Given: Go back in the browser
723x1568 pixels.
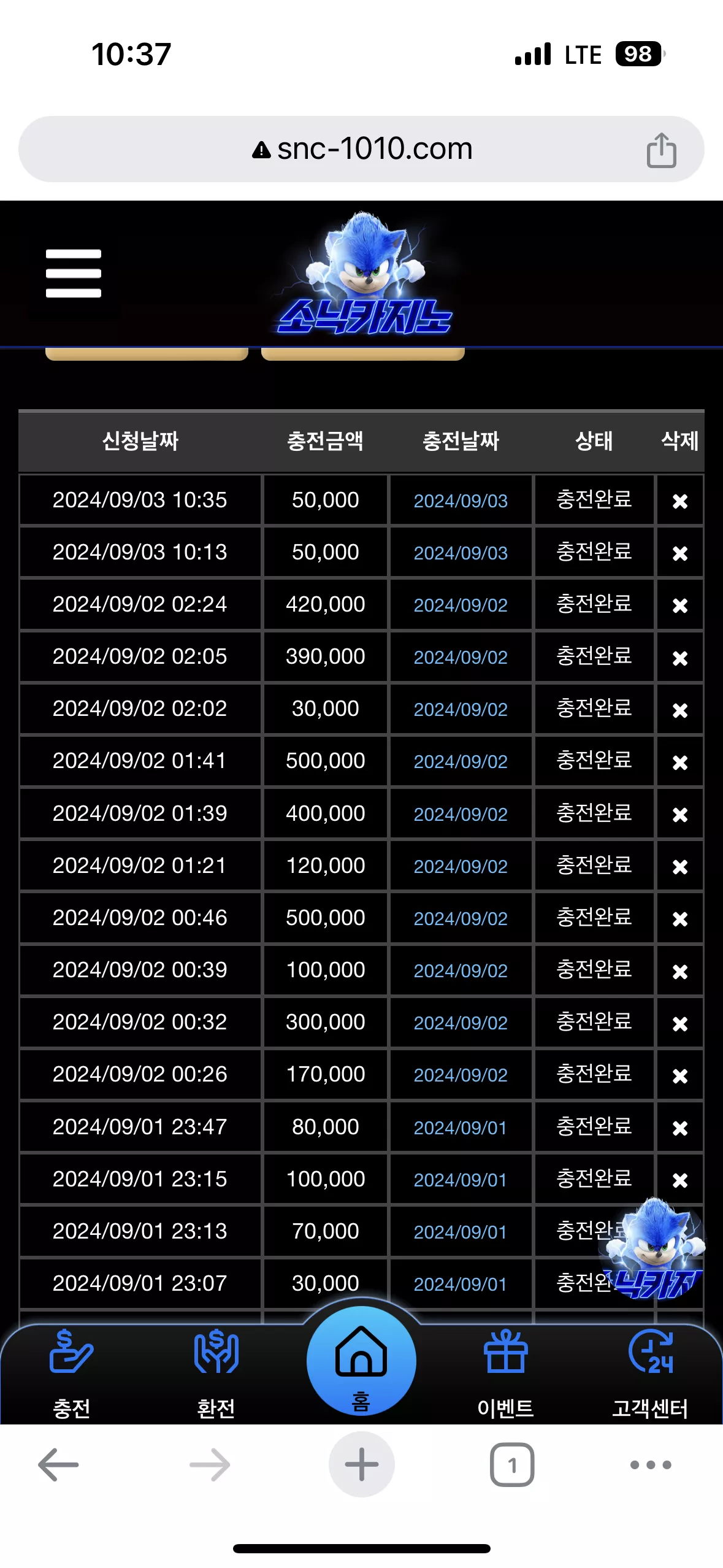Looking at the screenshot, I should pyautogui.click(x=58, y=1465).
